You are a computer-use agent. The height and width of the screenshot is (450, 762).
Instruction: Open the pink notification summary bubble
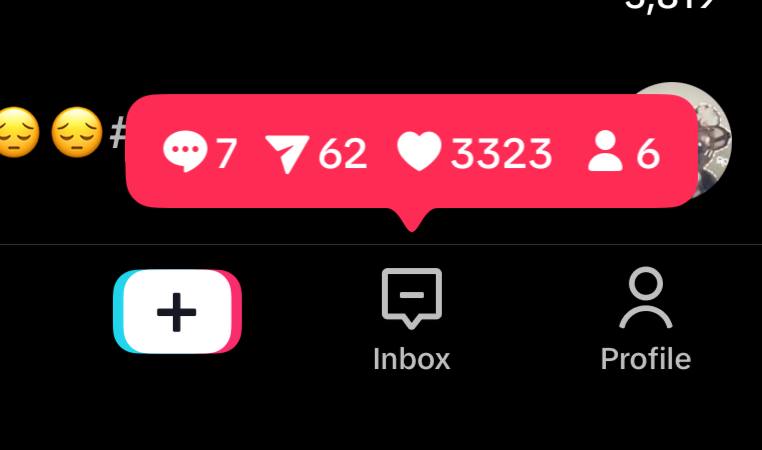click(412, 153)
